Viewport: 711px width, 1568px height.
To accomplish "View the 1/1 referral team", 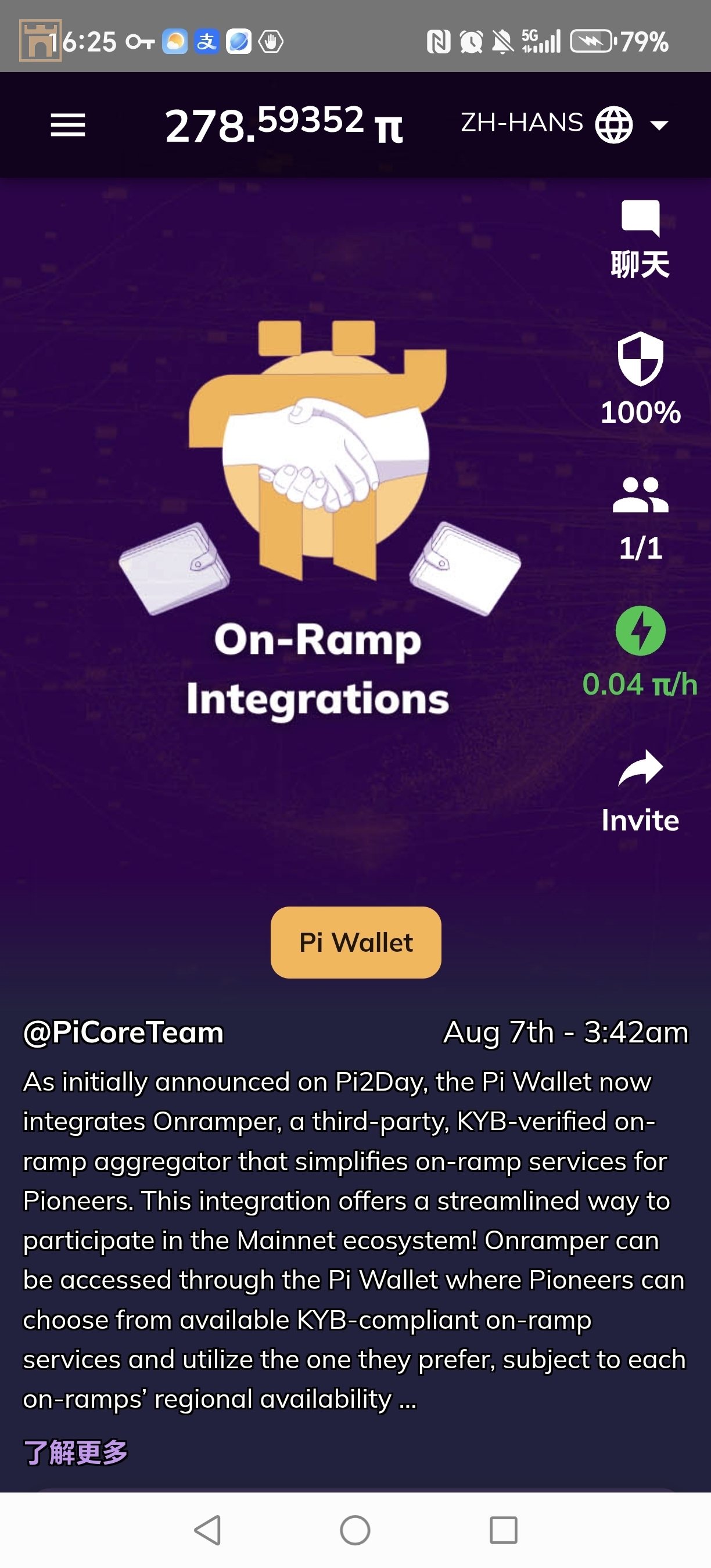I will 640,519.
